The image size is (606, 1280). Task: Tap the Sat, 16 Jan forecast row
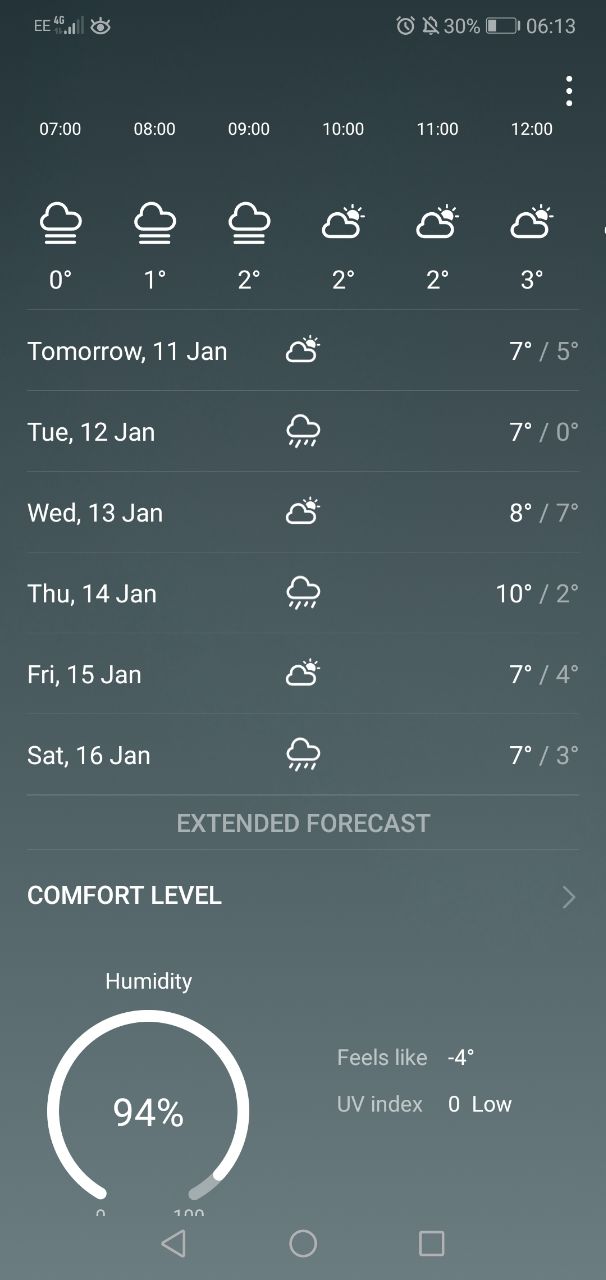click(x=303, y=754)
